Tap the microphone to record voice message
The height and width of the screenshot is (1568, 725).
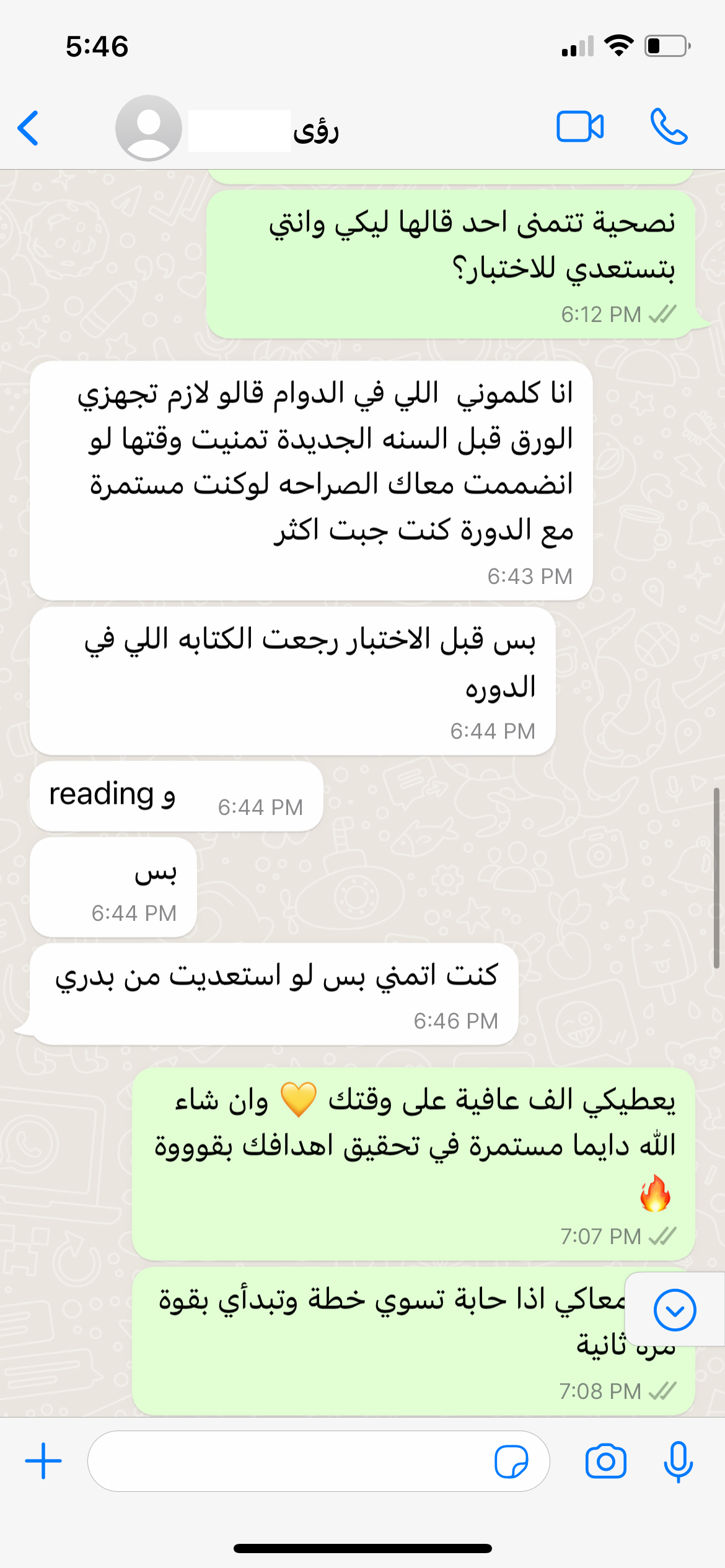678,1461
